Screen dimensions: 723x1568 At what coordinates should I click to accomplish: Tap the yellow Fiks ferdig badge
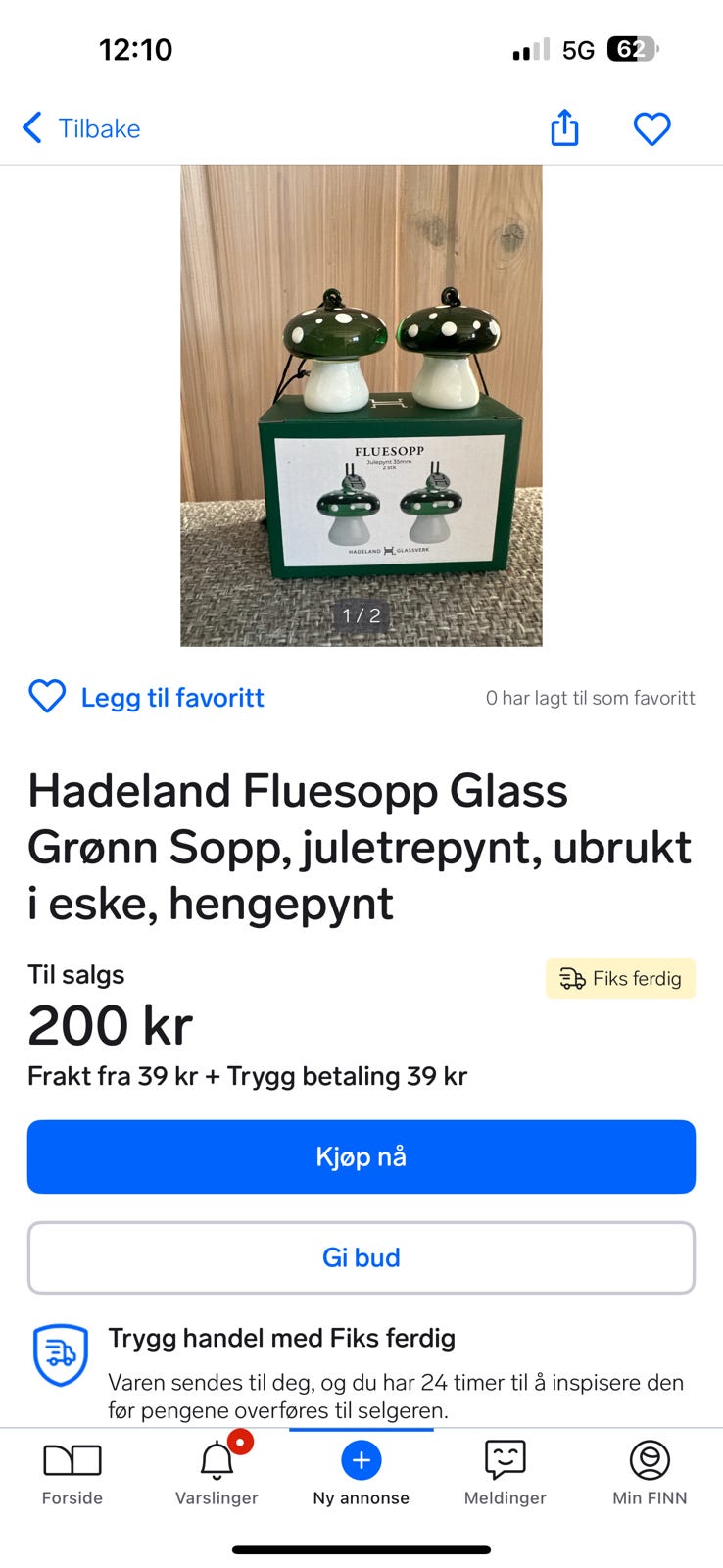pyautogui.click(x=620, y=978)
